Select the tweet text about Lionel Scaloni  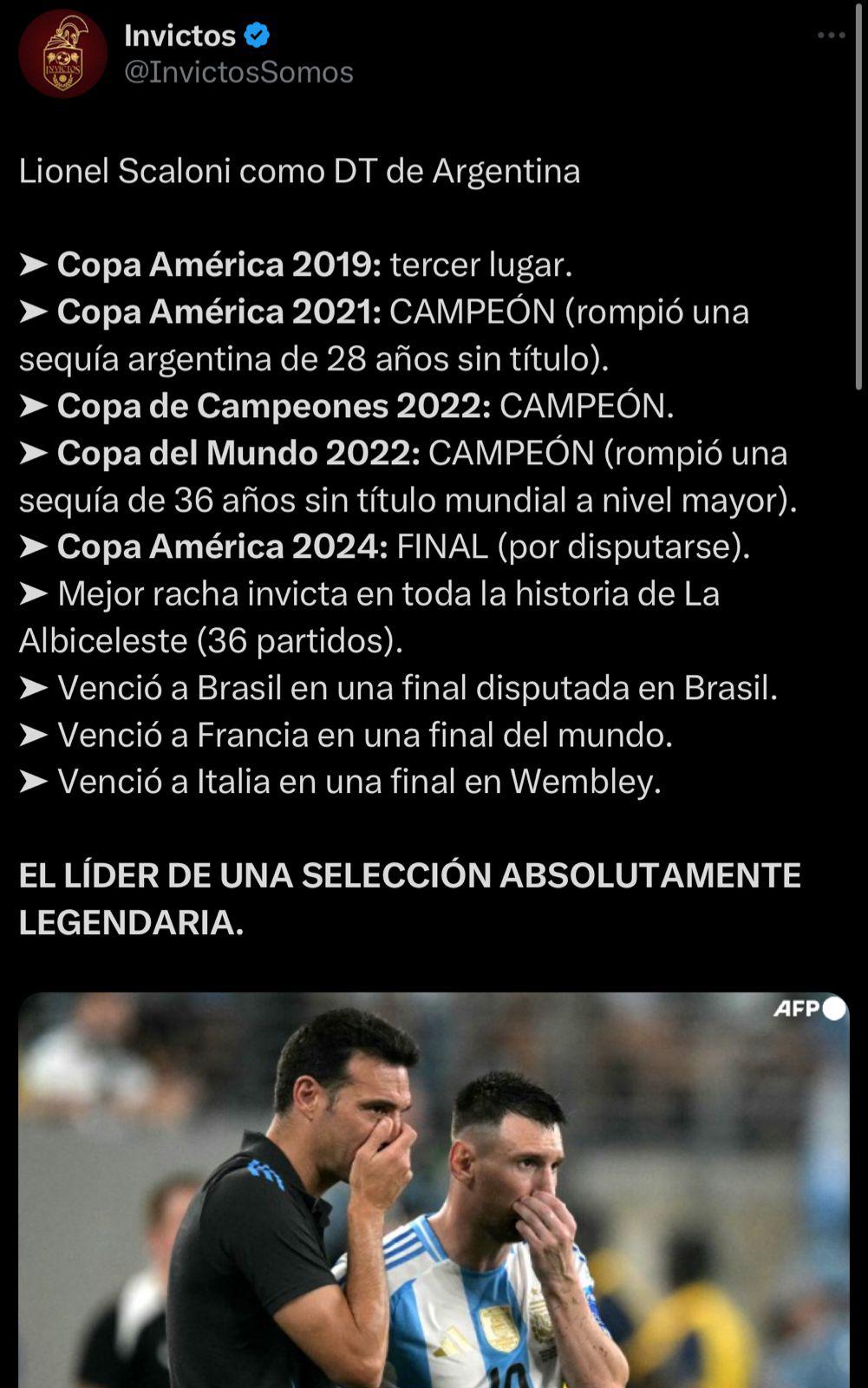click(x=299, y=171)
